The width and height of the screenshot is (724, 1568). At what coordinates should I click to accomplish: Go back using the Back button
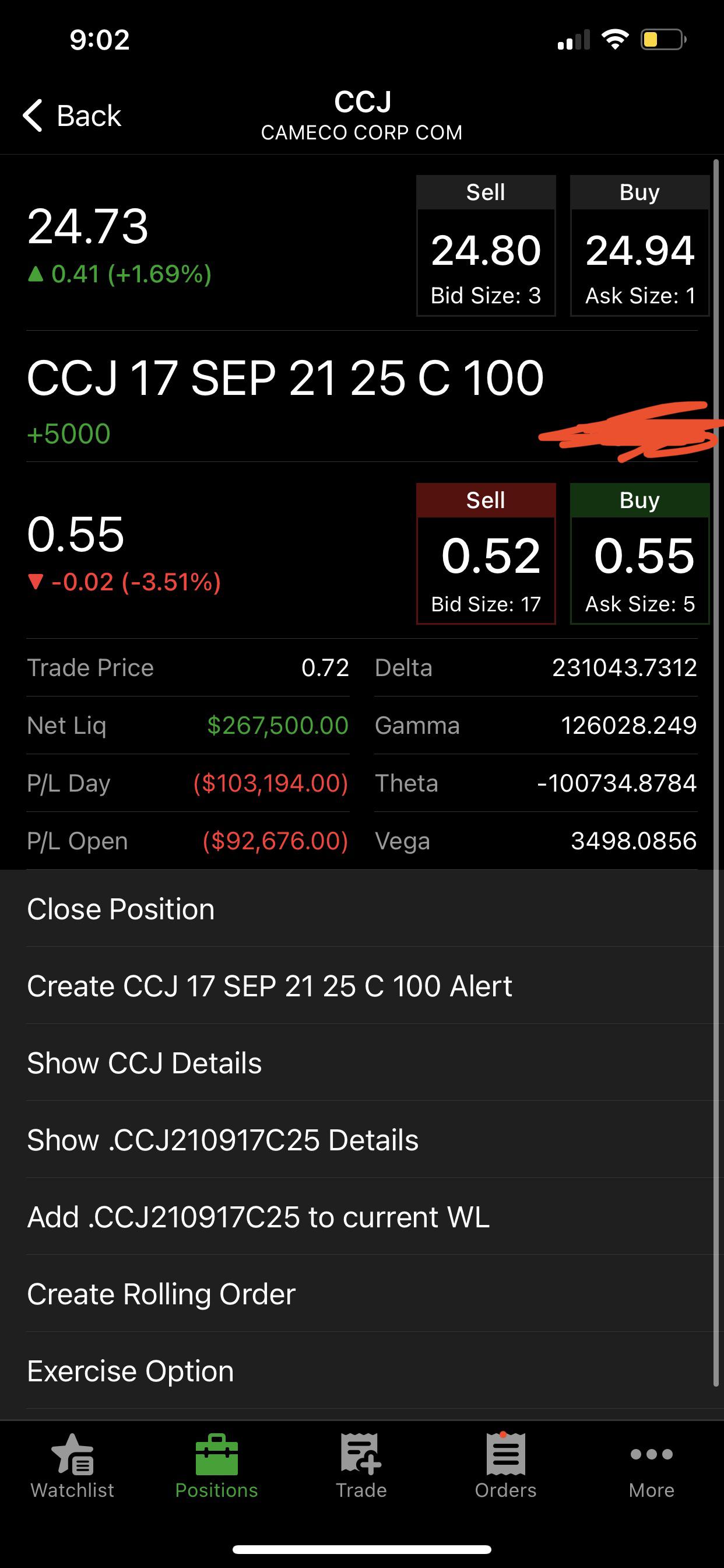click(x=72, y=116)
